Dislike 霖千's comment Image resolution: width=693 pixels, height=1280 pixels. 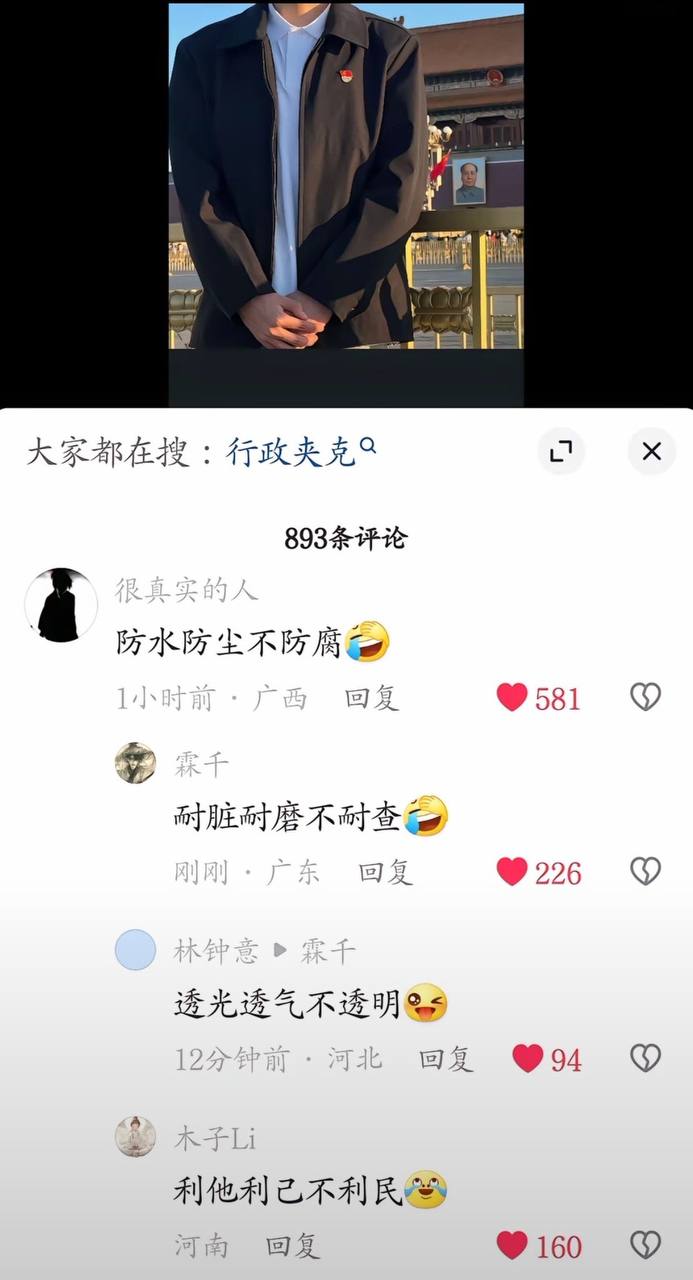pyautogui.click(x=645, y=872)
